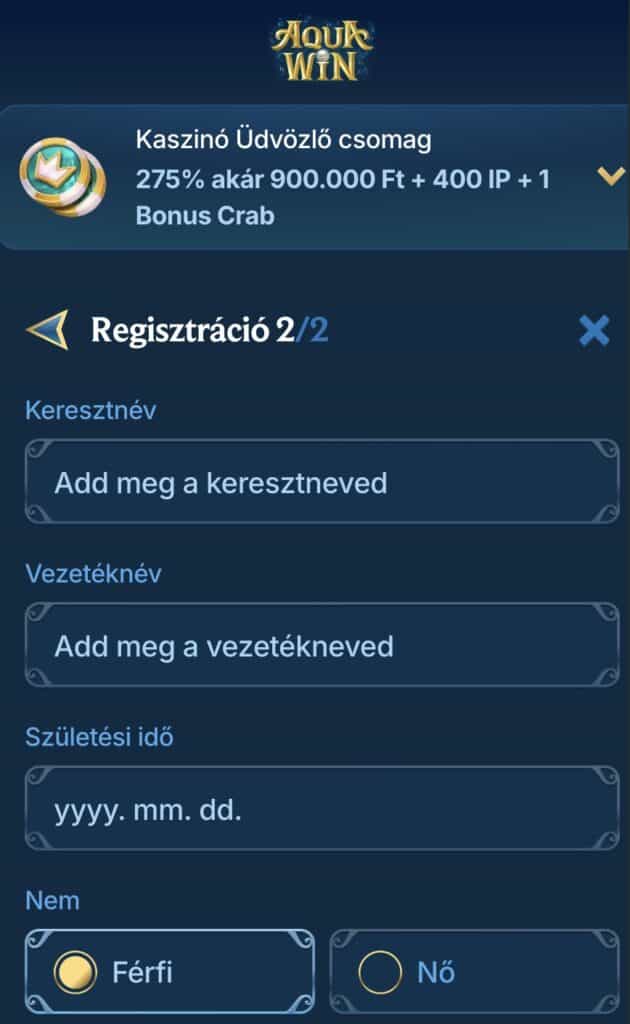Select Férfi as gender
This screenshot has height=1024, width=630.
tap(169, 971)
